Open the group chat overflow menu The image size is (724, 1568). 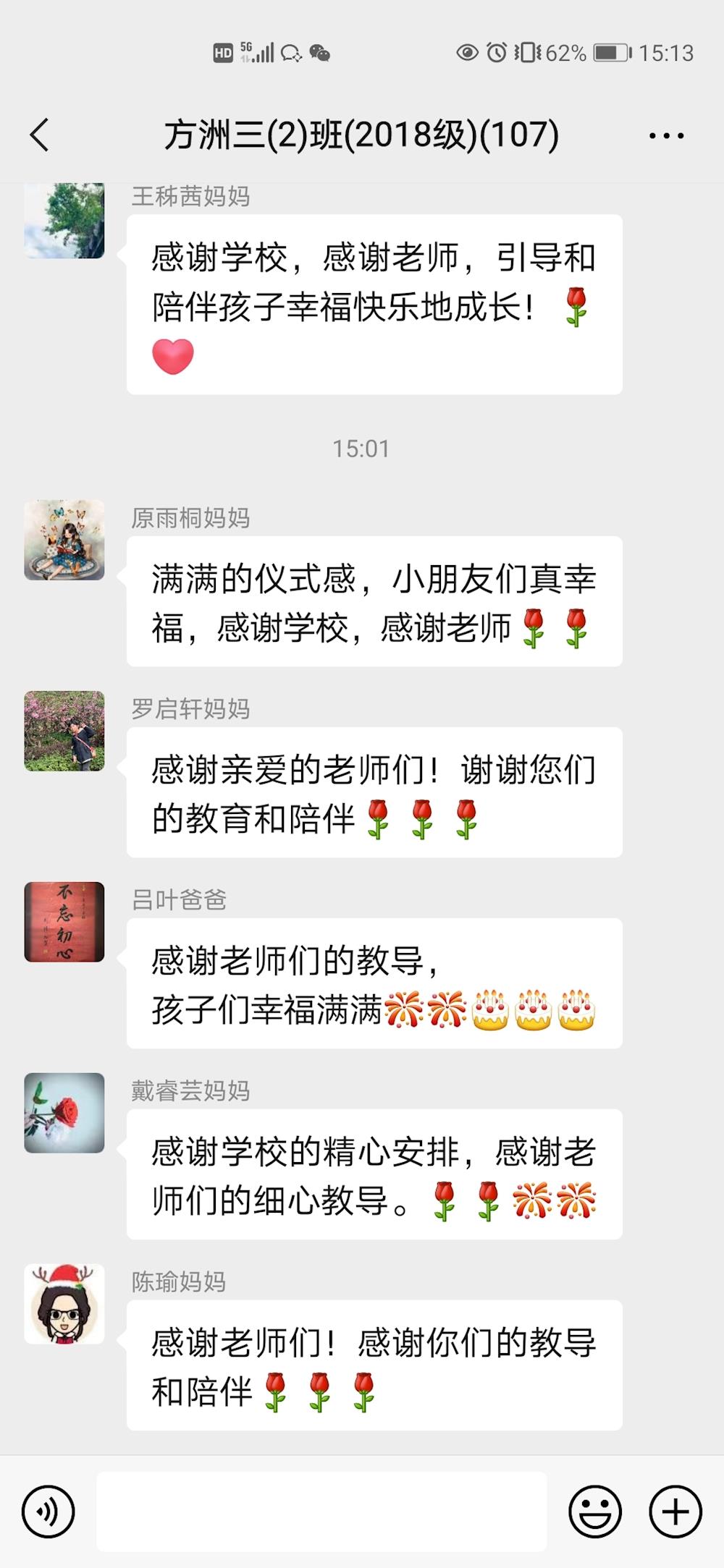pyautogui.click(x=666, y=135)
